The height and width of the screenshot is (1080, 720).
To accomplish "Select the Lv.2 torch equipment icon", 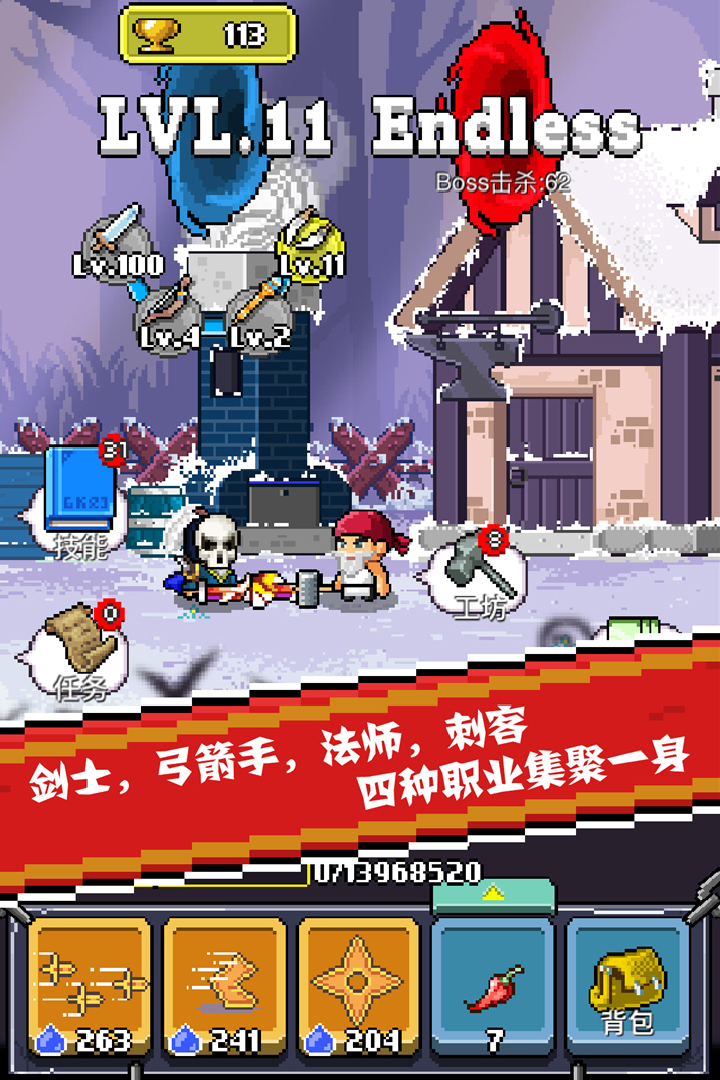I will 260,310.
